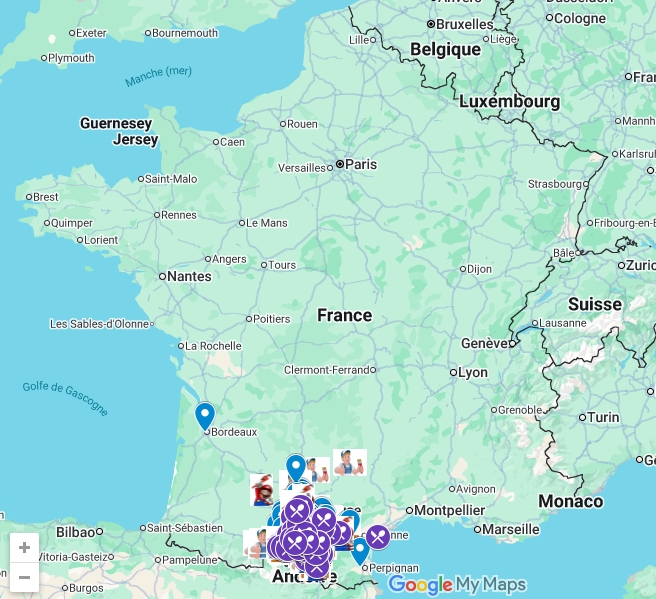Open the Mario picture marker
Viewport: 656px width, 599px height.
click(262, 489)
